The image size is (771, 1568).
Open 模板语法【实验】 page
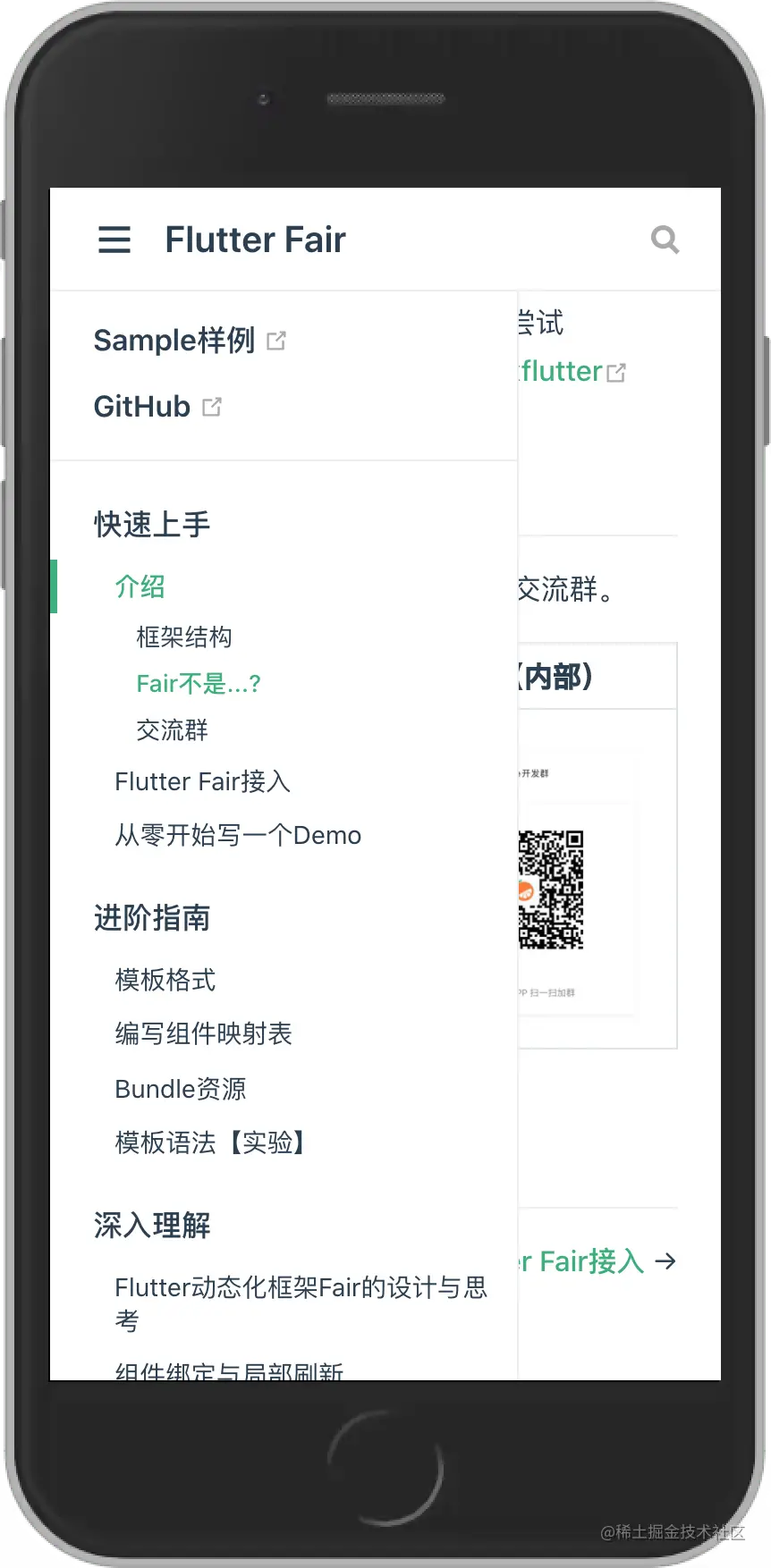(213, 1143)
